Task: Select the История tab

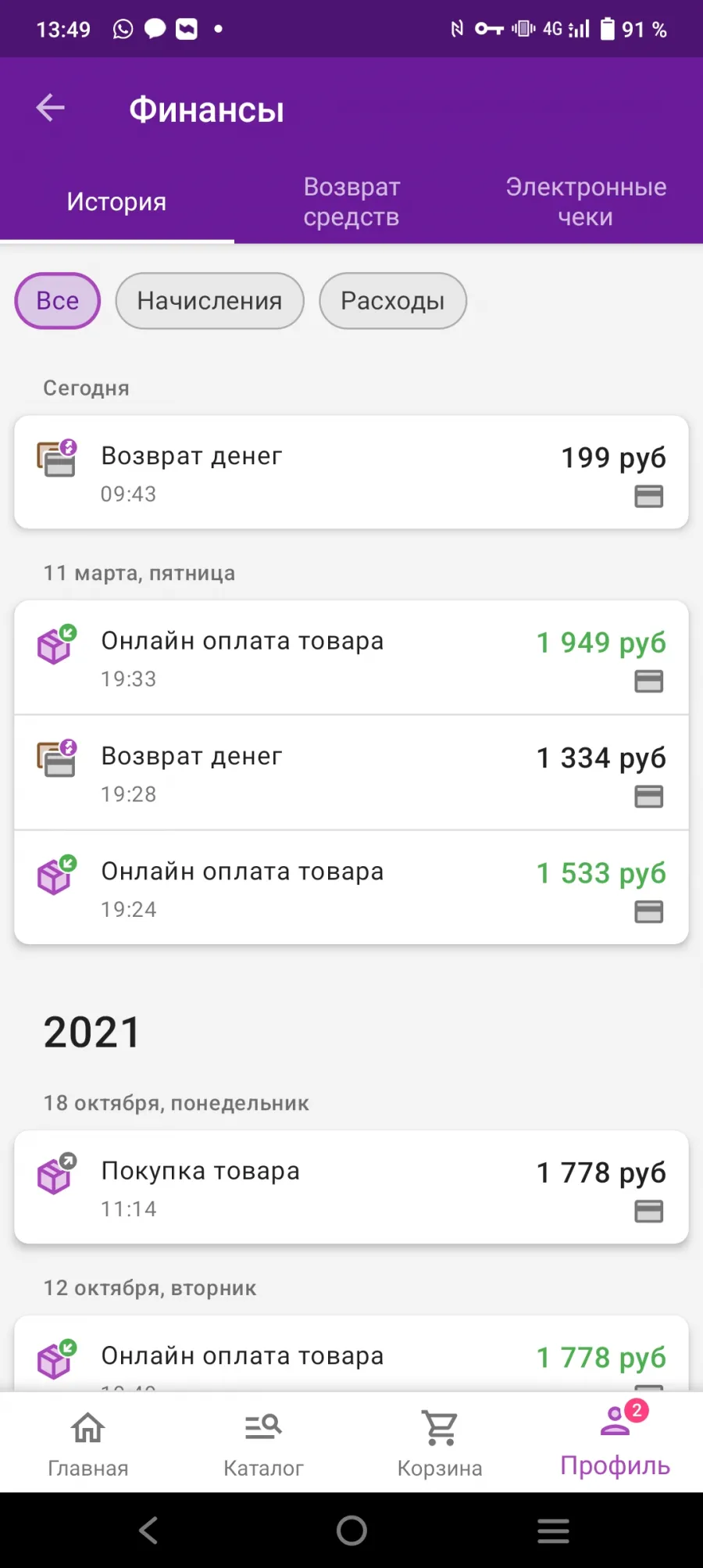Action: pos(116,202)
